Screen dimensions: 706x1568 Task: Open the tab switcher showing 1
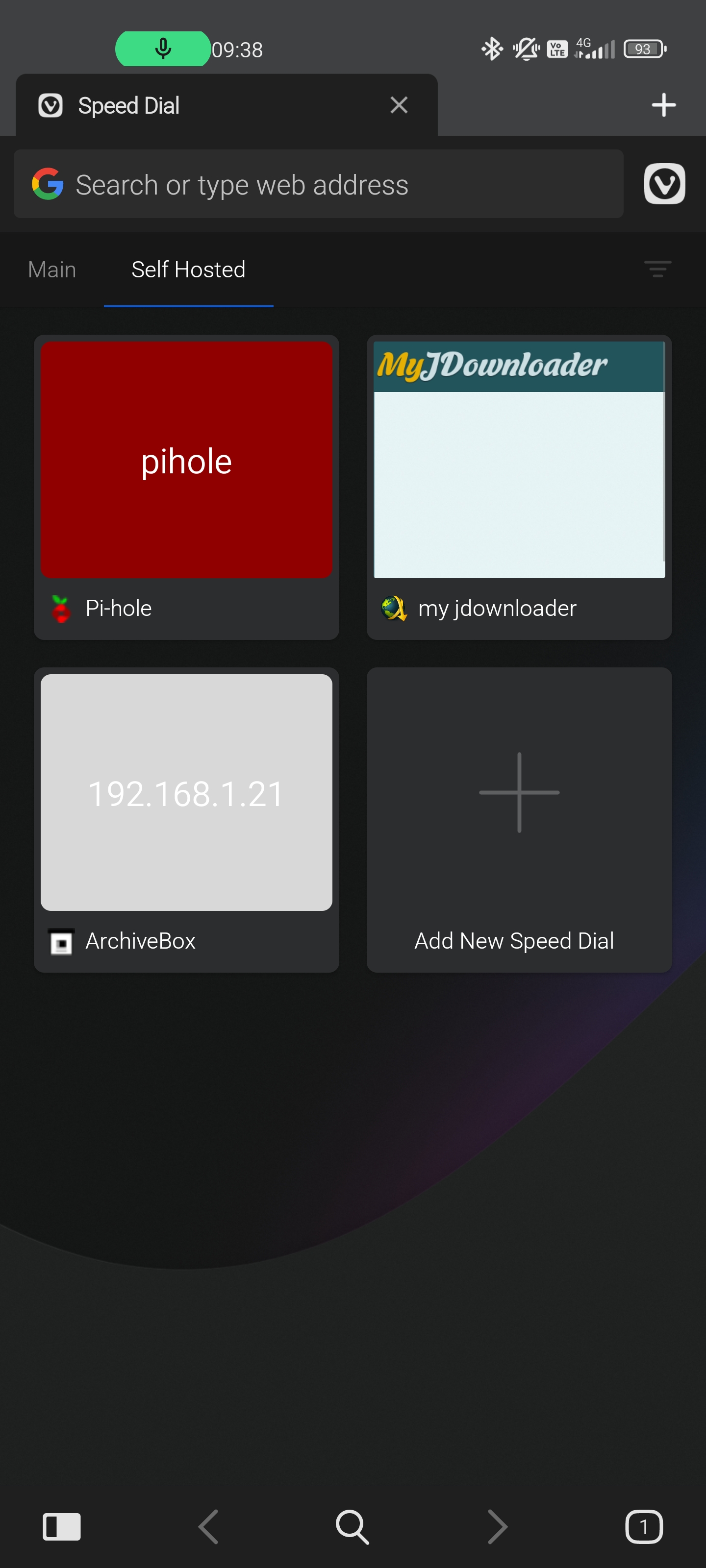(644, 1527)
